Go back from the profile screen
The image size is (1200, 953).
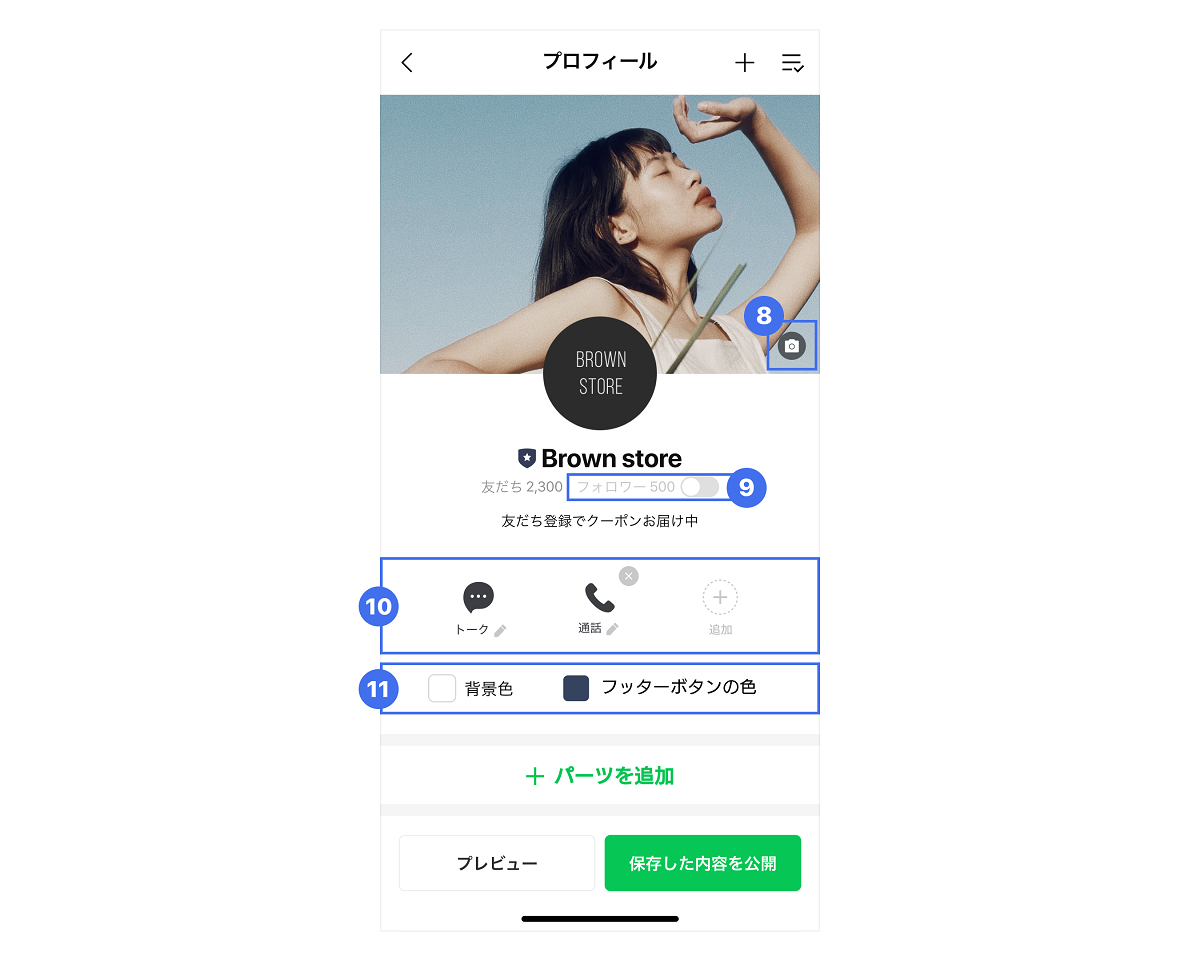407,63
